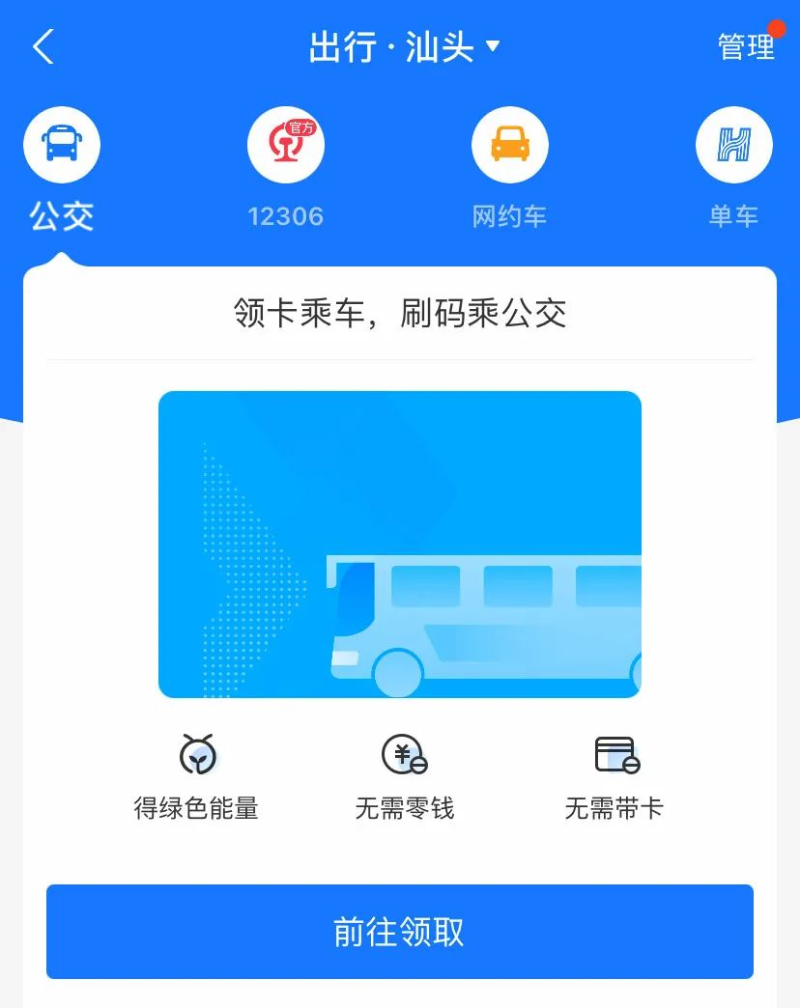Go back using the top-left arrow
This screenshot has width=800, height=1008.
pos(43,47)
